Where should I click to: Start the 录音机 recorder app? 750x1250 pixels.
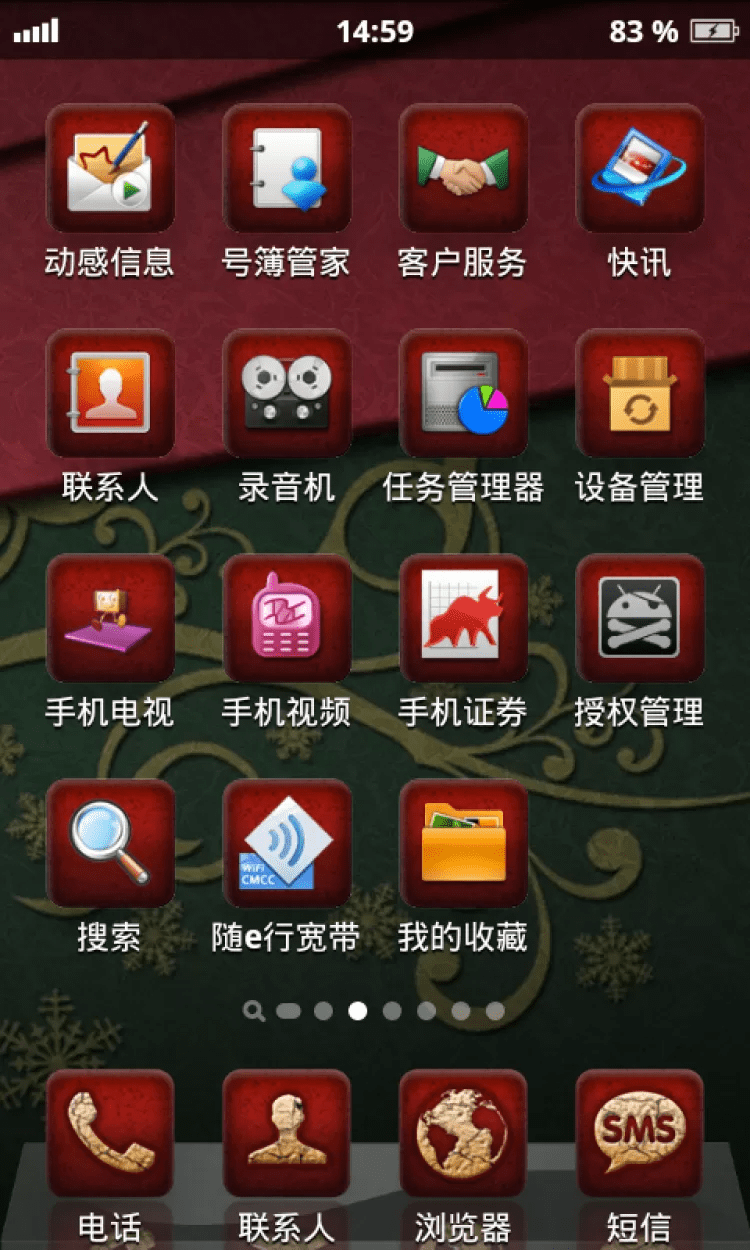point(287,393)
